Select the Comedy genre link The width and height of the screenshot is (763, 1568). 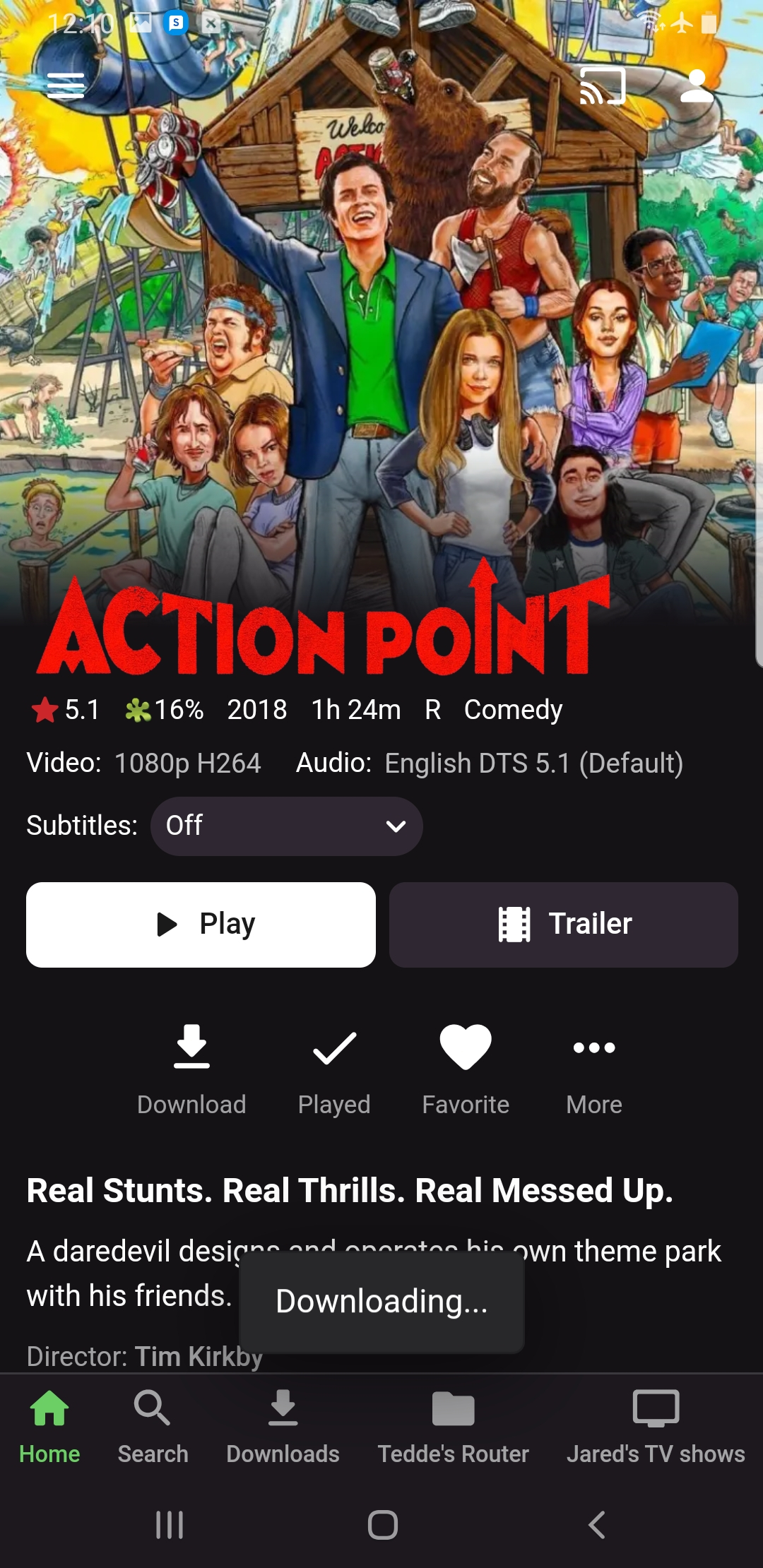pos(513,710)
